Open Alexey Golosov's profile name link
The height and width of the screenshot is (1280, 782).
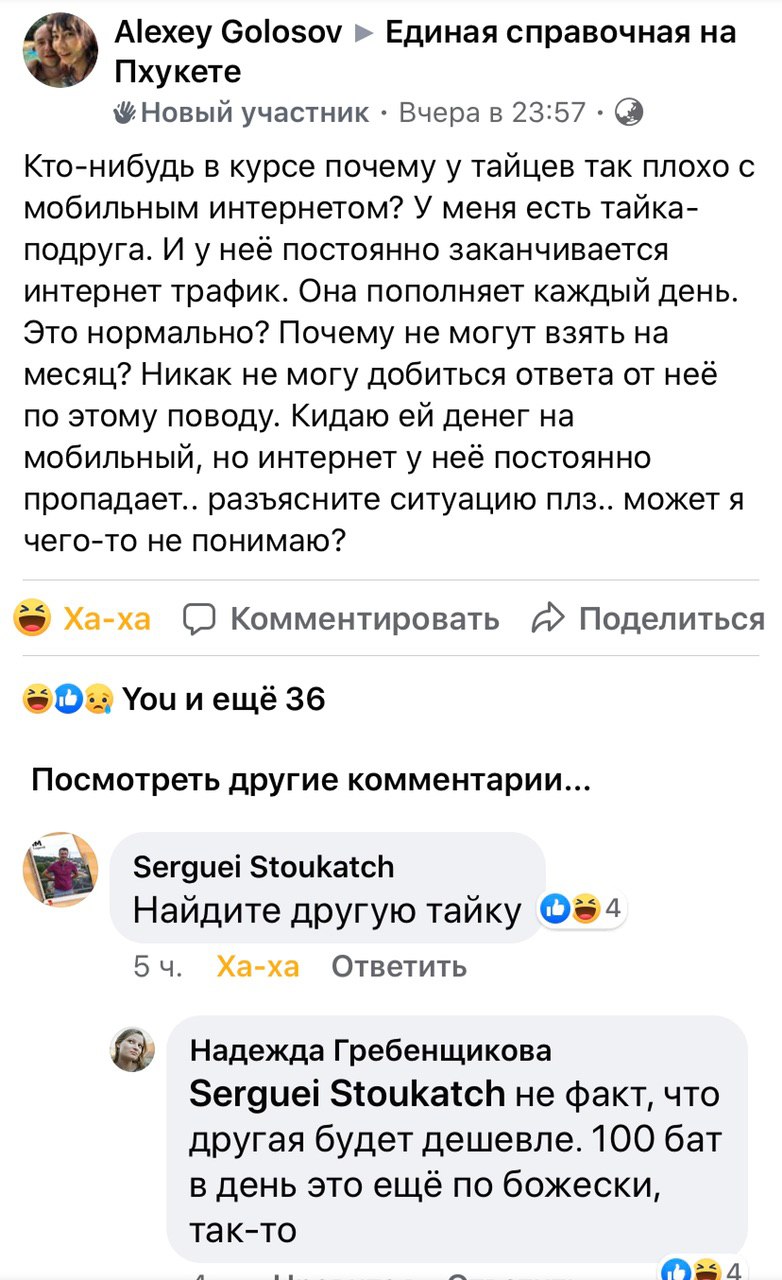pyautogui.click(x=228, y=33)
